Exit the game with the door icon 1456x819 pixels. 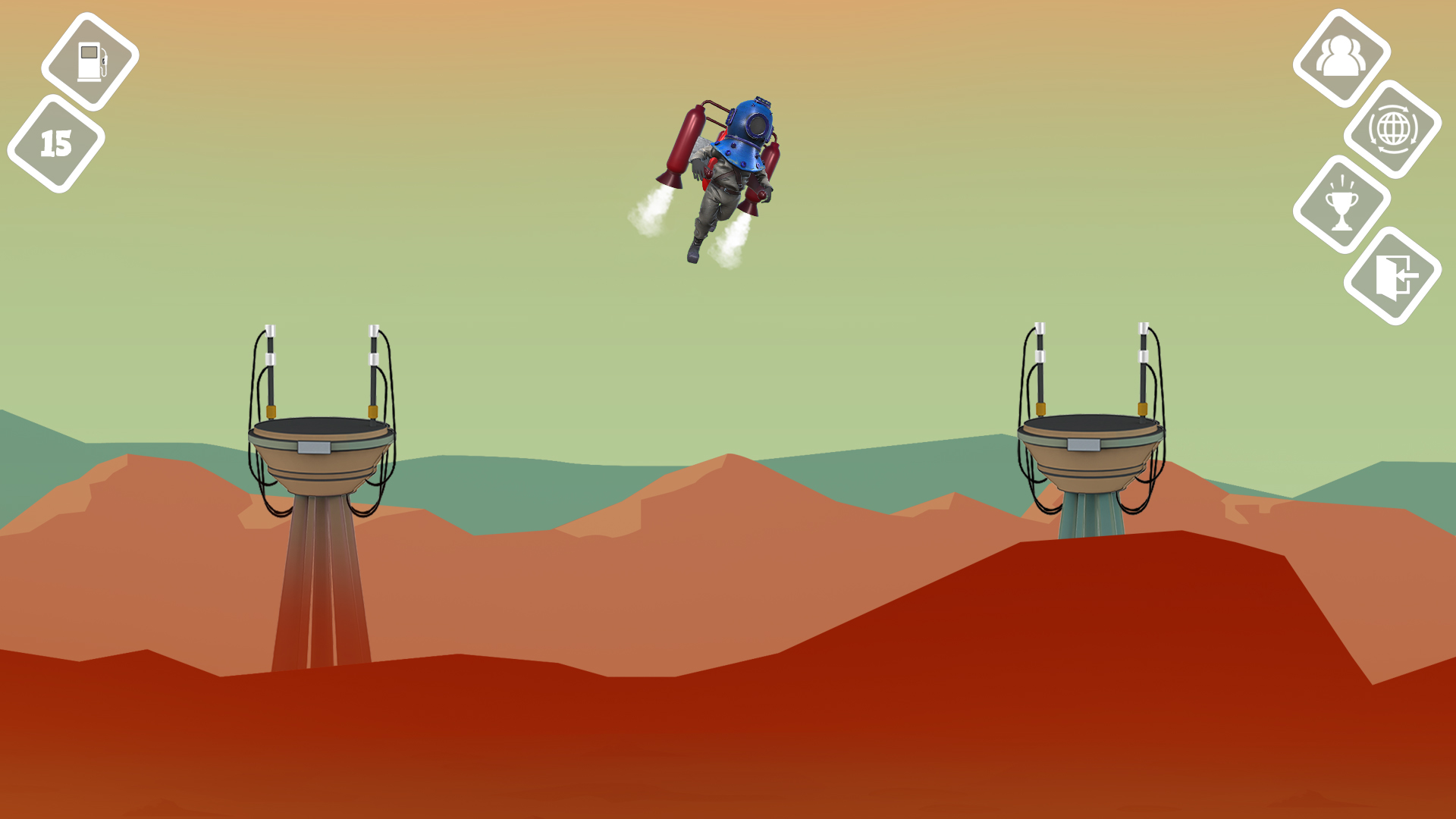(x=1392, y=276)
